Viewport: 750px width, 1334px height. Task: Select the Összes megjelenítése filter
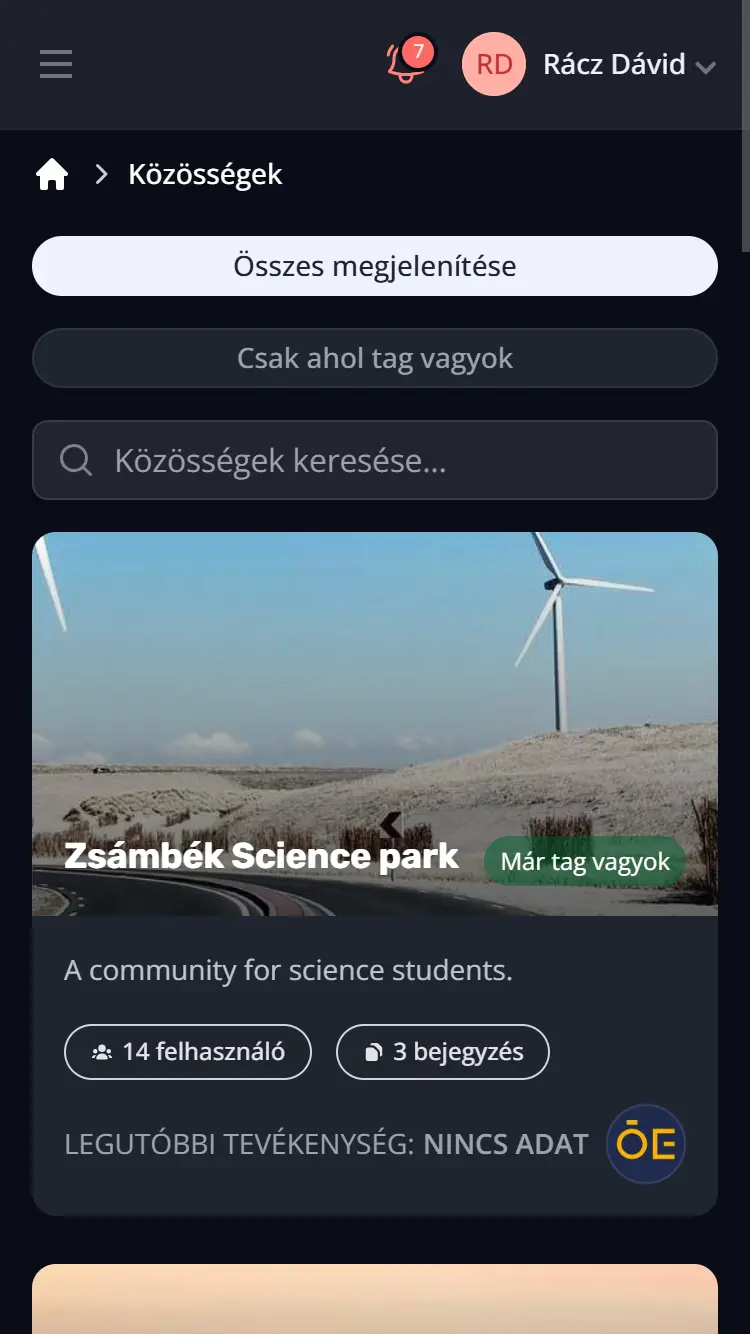(x=375, y=266)
